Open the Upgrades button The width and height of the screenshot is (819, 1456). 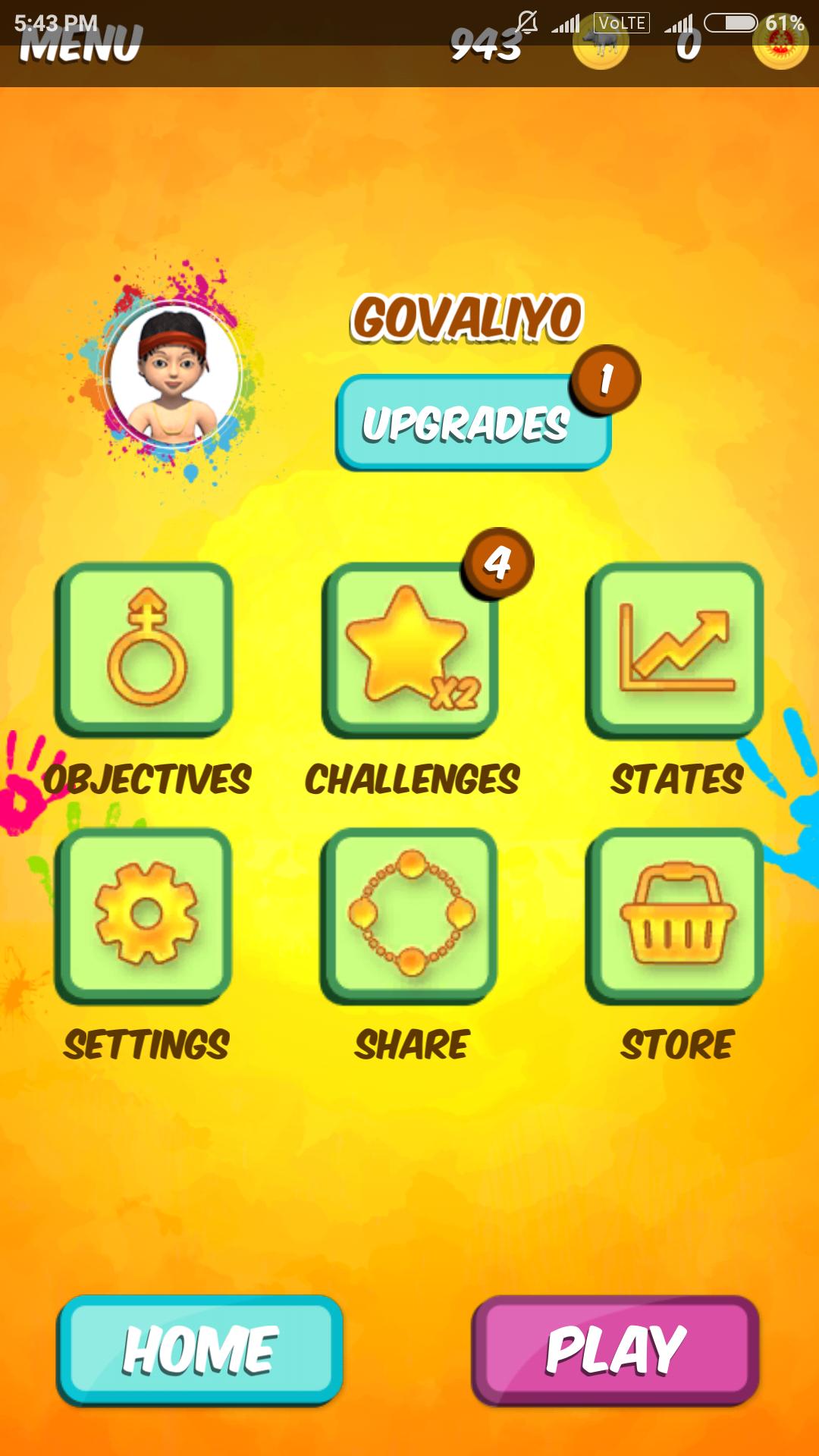472,422
